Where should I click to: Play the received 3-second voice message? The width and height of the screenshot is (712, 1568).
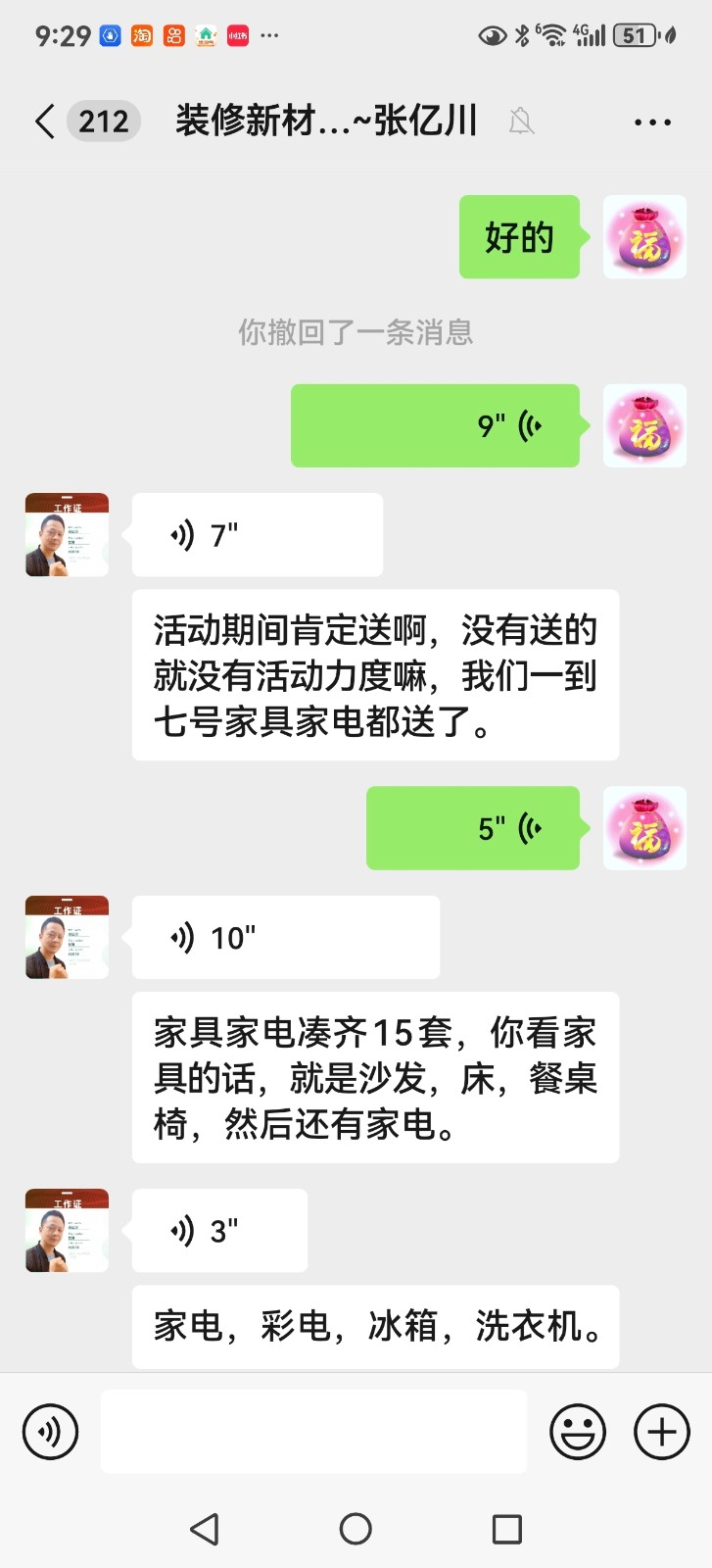(219, 1231)
